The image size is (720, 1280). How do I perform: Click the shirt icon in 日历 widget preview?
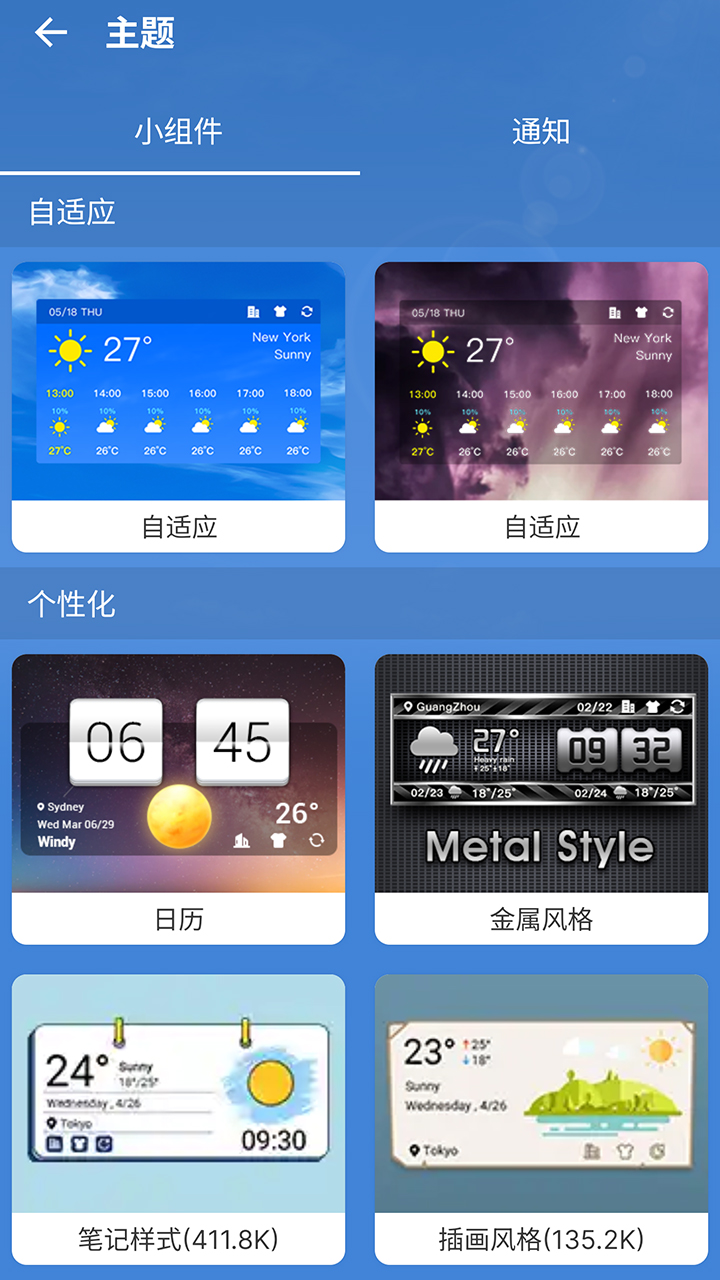[x=280, y=840]
